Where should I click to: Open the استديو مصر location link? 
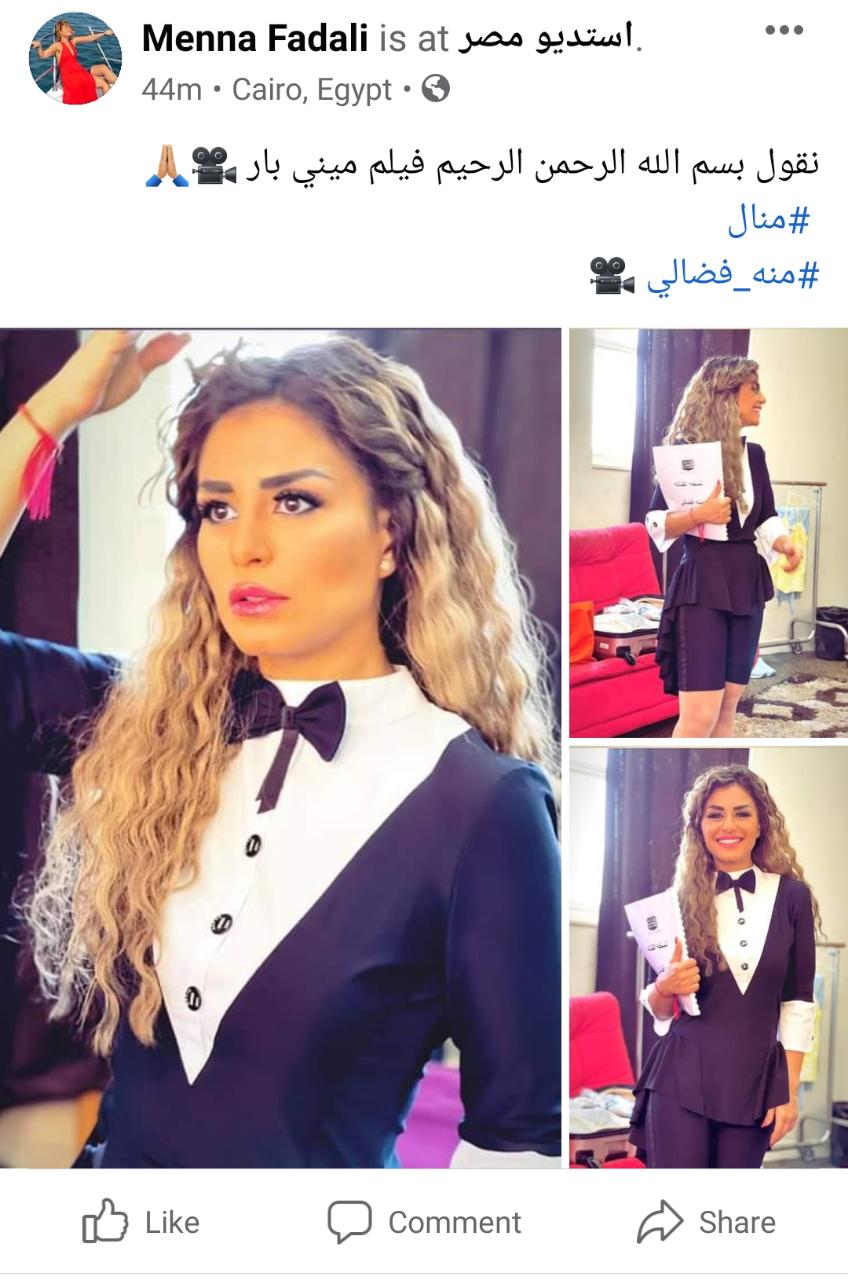[x=547, y=40]
